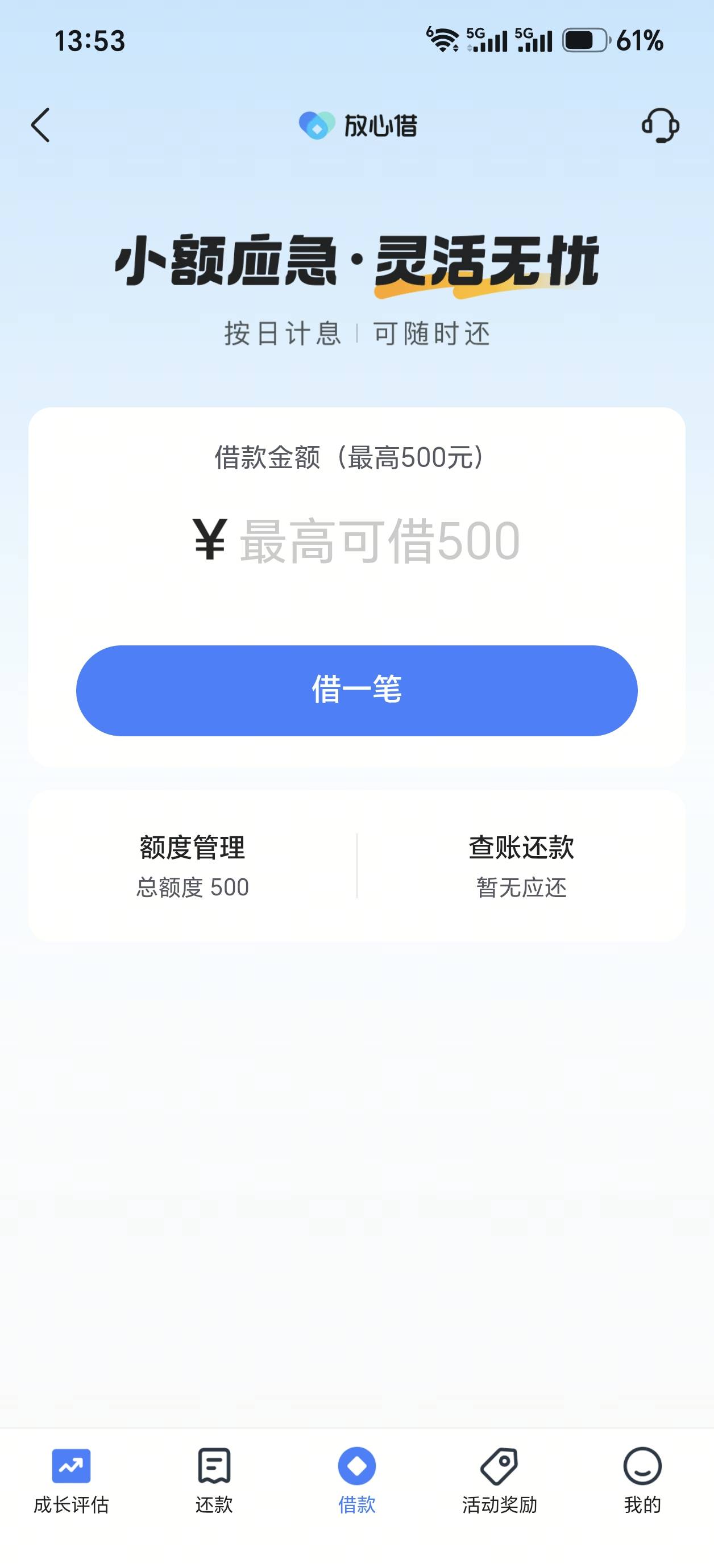Screen dimensions: 714x1568
Task: Open 额度管理 credit limit management
Action: pyautogui.click(x=193, y=866)
